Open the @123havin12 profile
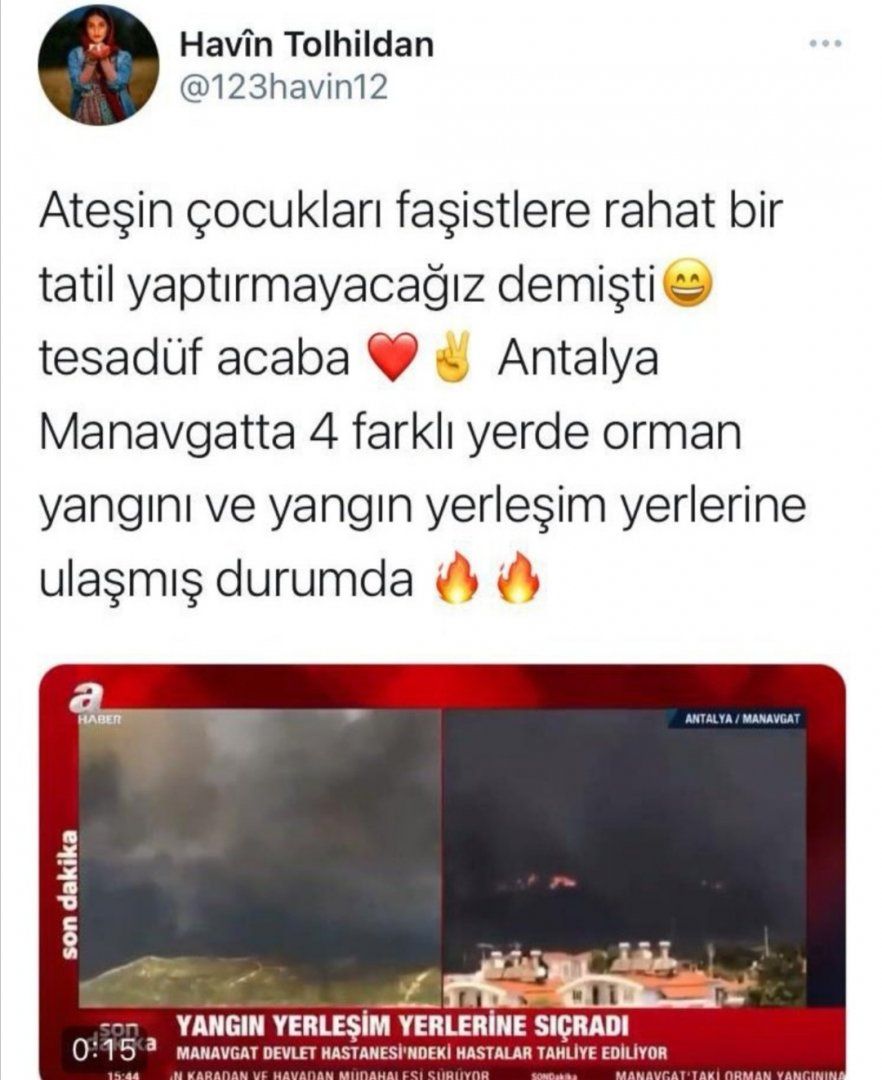 click(x=282, y=87)
